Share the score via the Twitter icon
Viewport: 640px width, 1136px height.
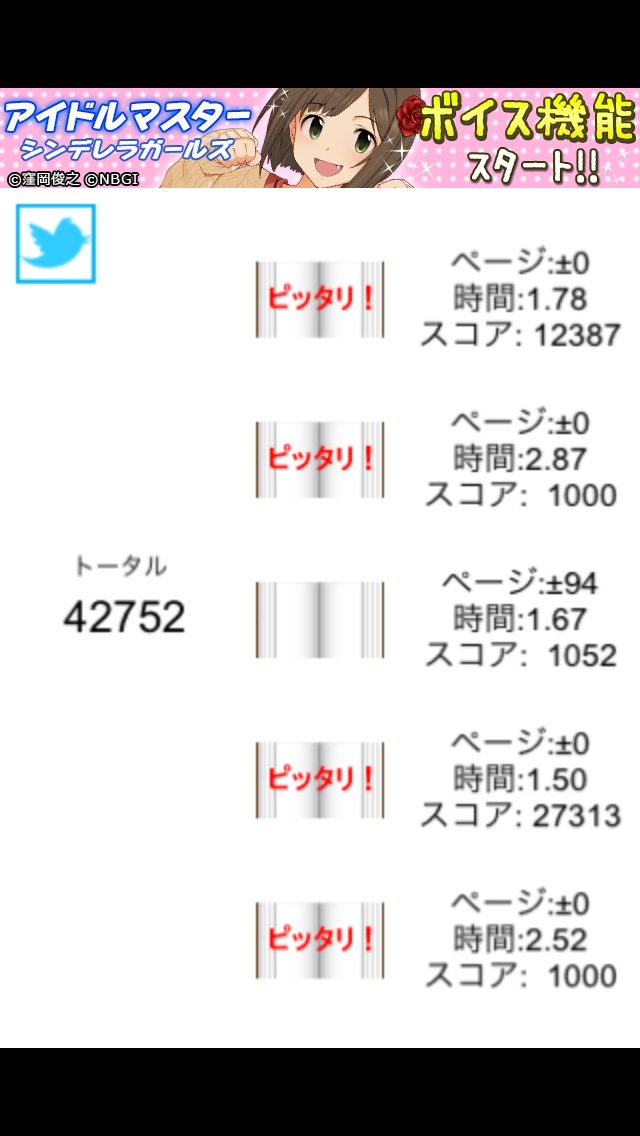click(x=56, y=244)
